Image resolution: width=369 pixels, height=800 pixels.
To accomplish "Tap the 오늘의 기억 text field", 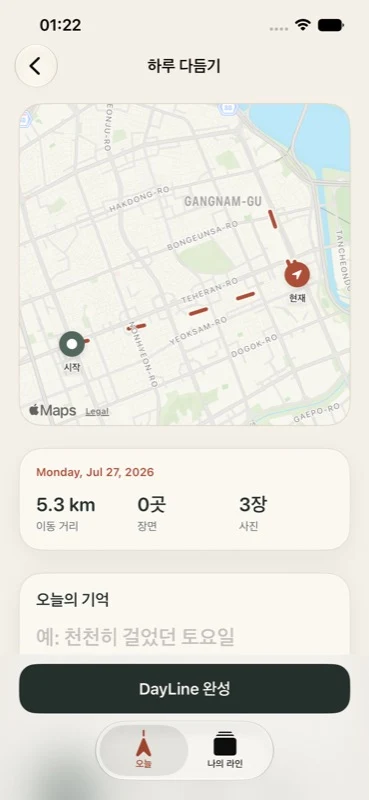I will point(185,636).
